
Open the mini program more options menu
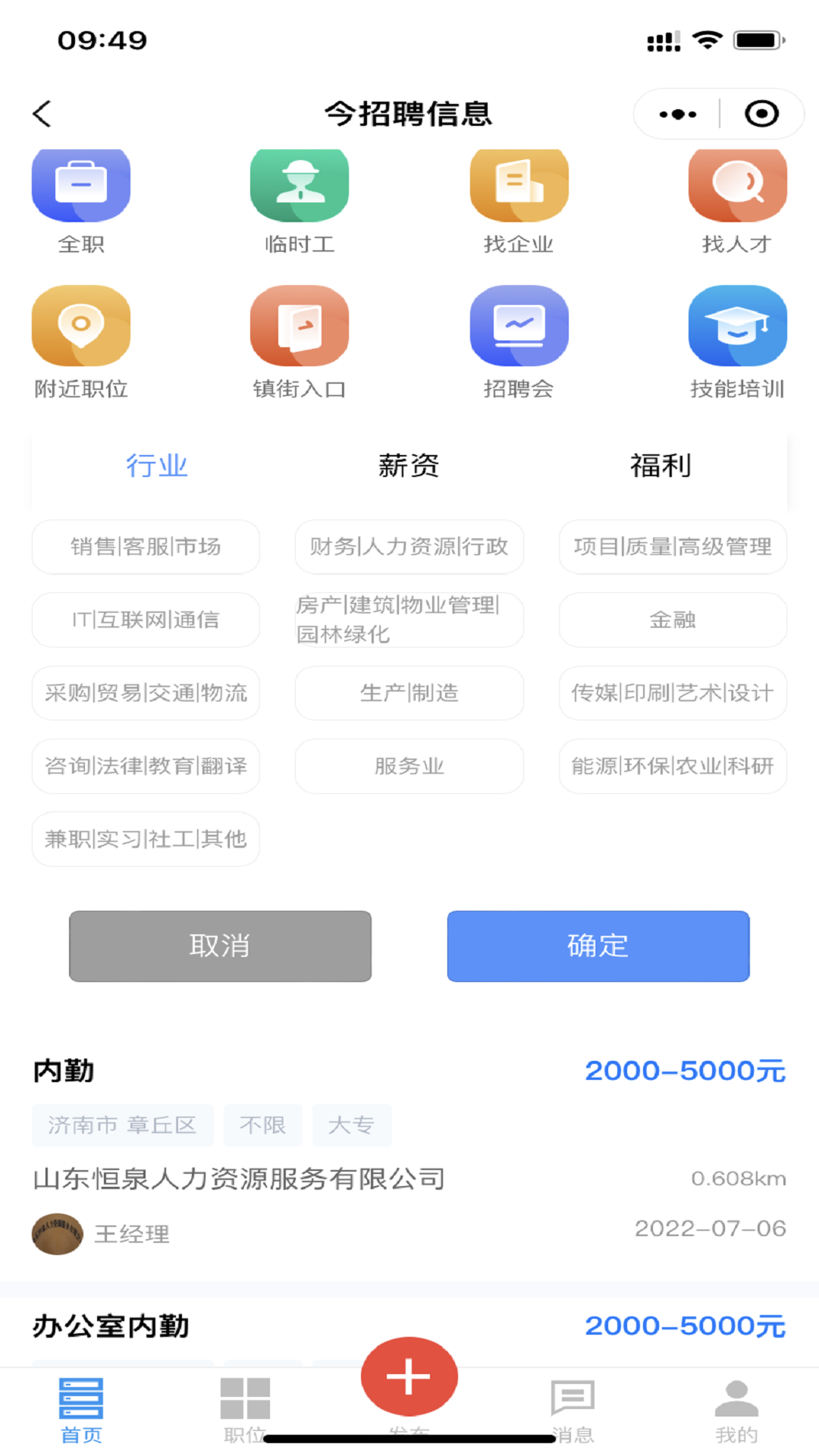coord(677,115)
